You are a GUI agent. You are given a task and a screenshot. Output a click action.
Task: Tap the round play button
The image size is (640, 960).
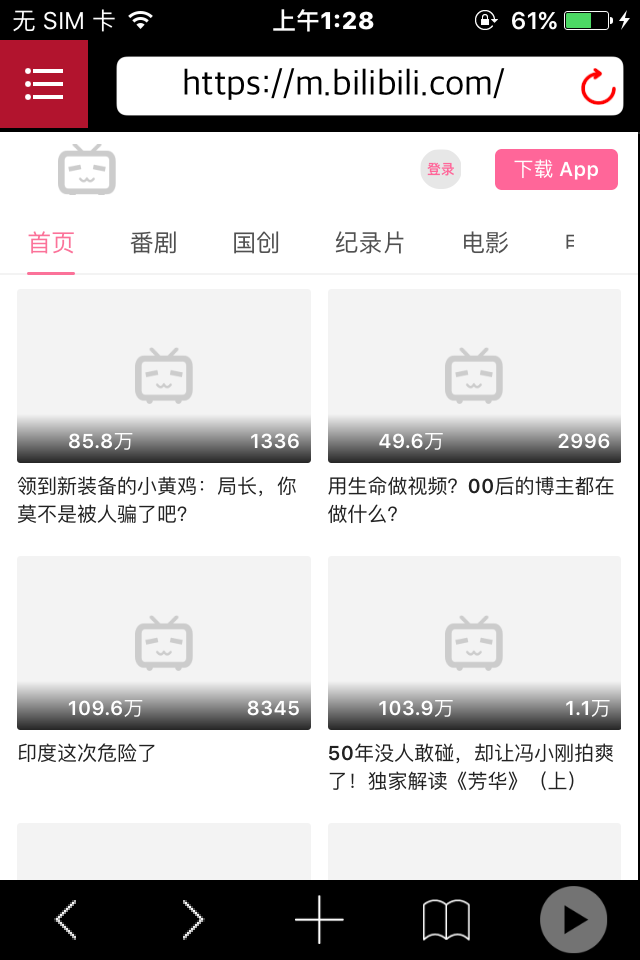click(x=573, y=919)
